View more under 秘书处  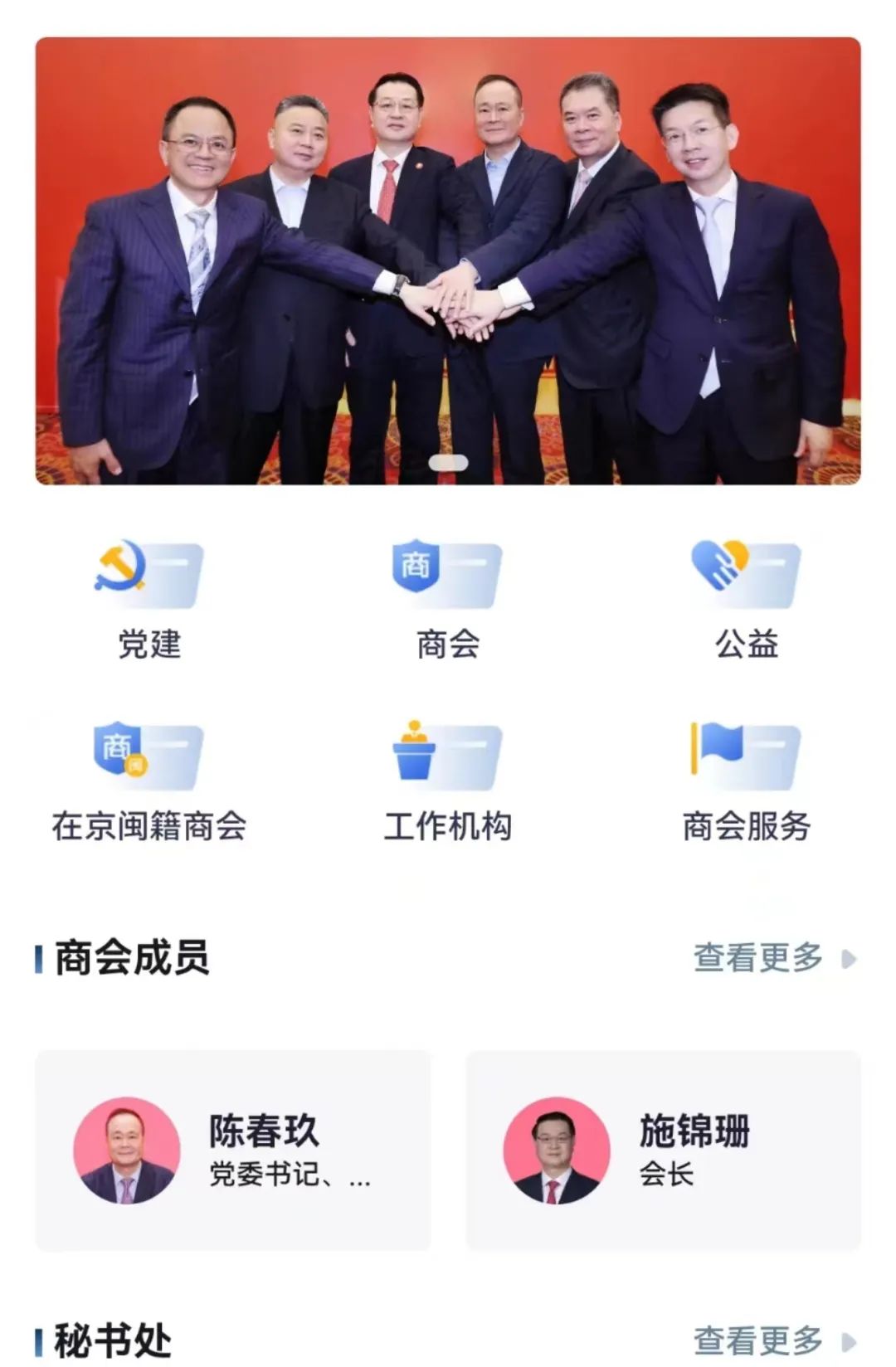(x=774, y=1340)
